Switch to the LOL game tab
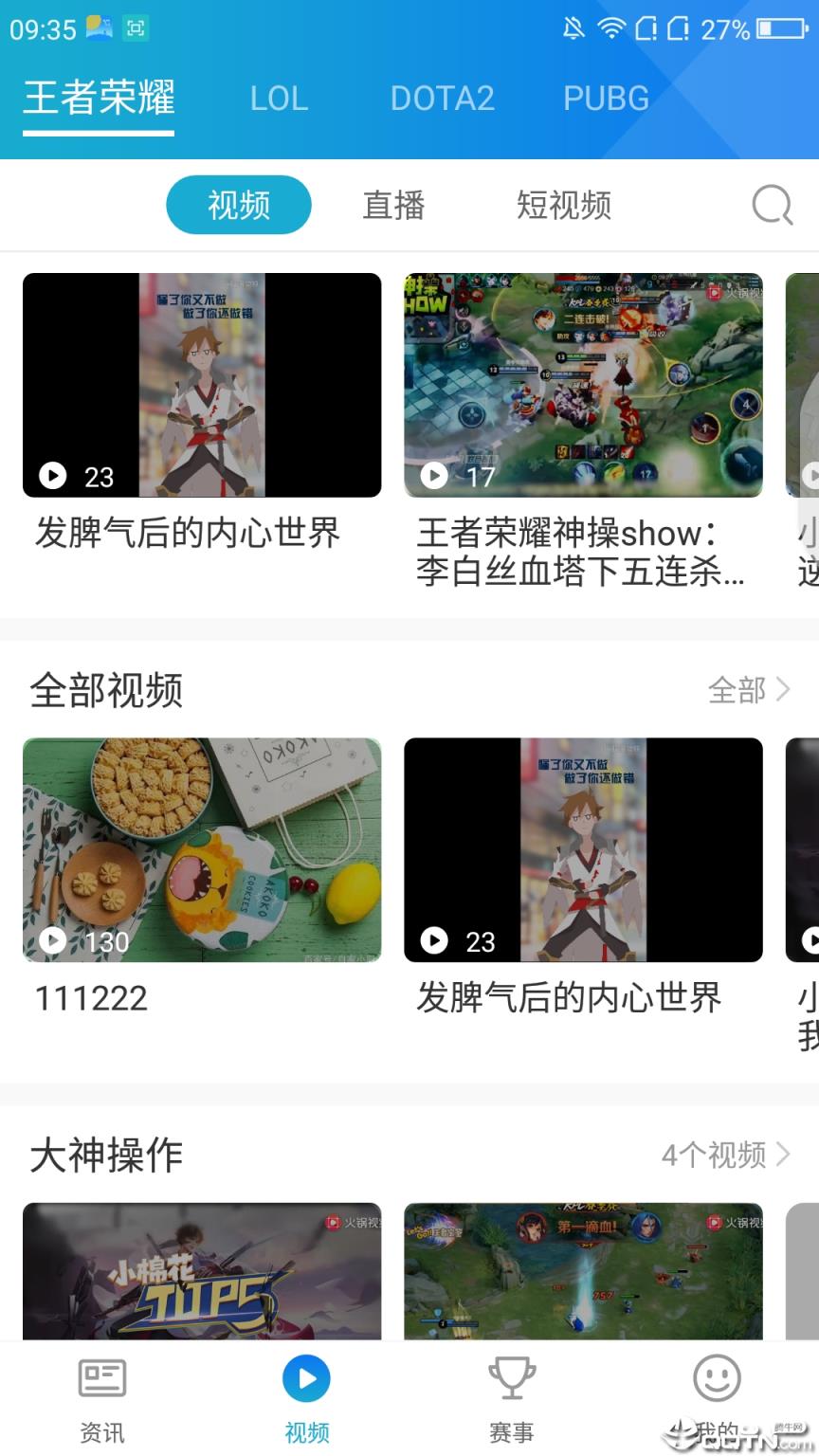The width and height of the screenshot is (819, 1456). click(279, 99)
